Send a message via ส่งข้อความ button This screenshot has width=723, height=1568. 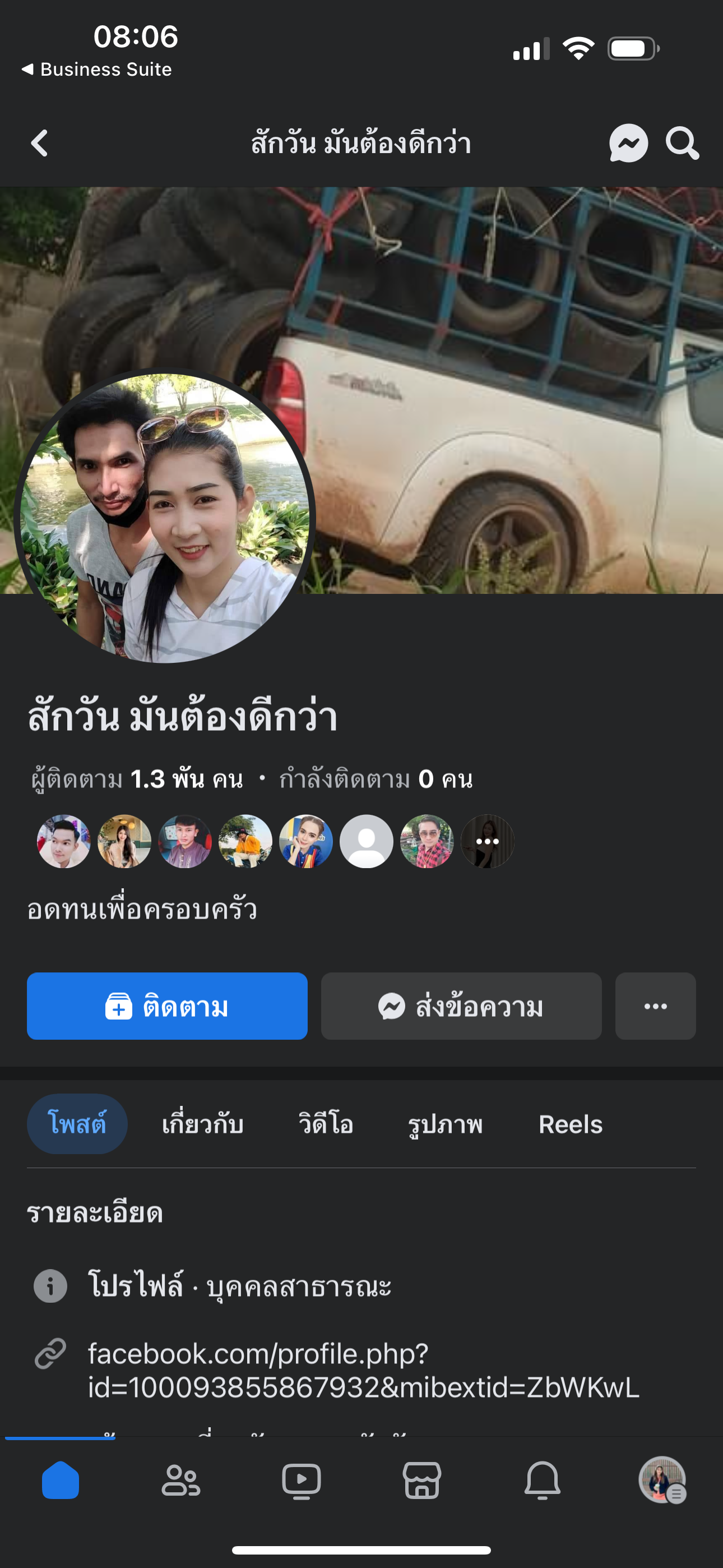(461, 1006)
